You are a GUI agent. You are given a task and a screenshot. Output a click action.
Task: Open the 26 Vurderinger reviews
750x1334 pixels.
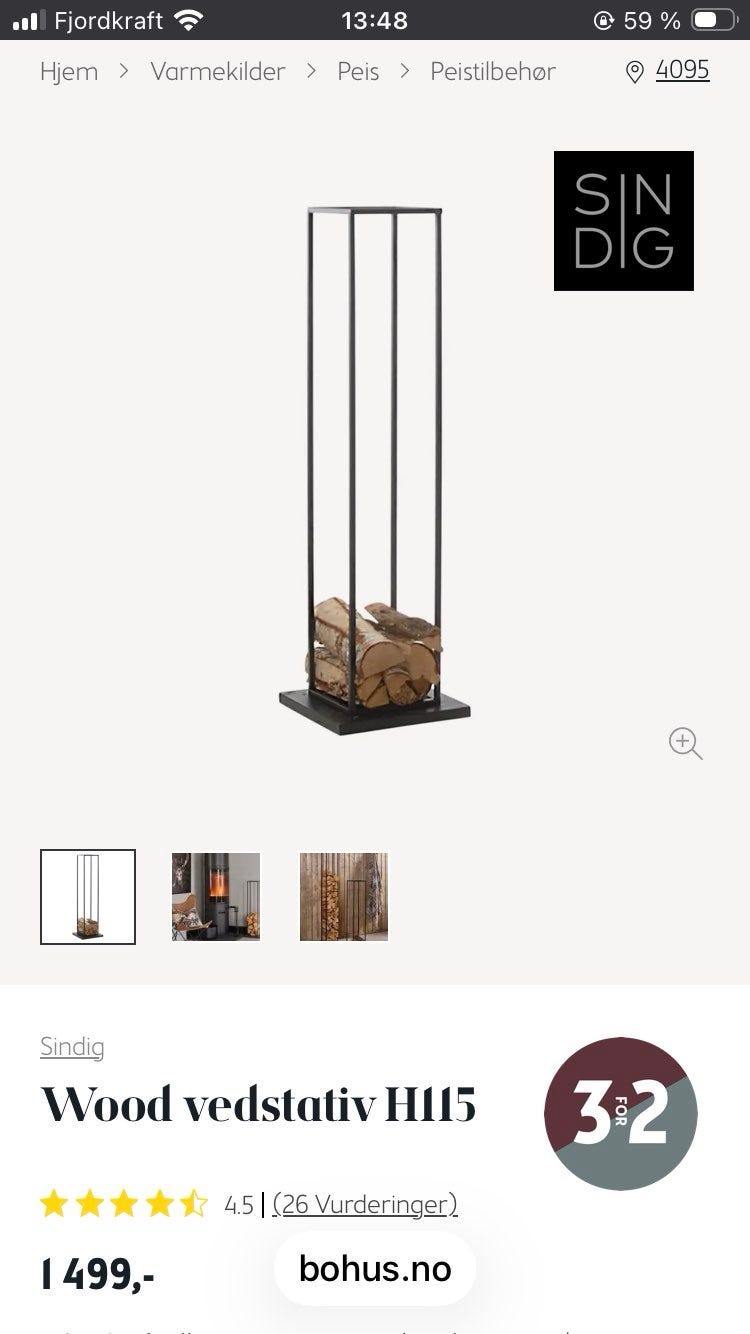(365, 1204)
